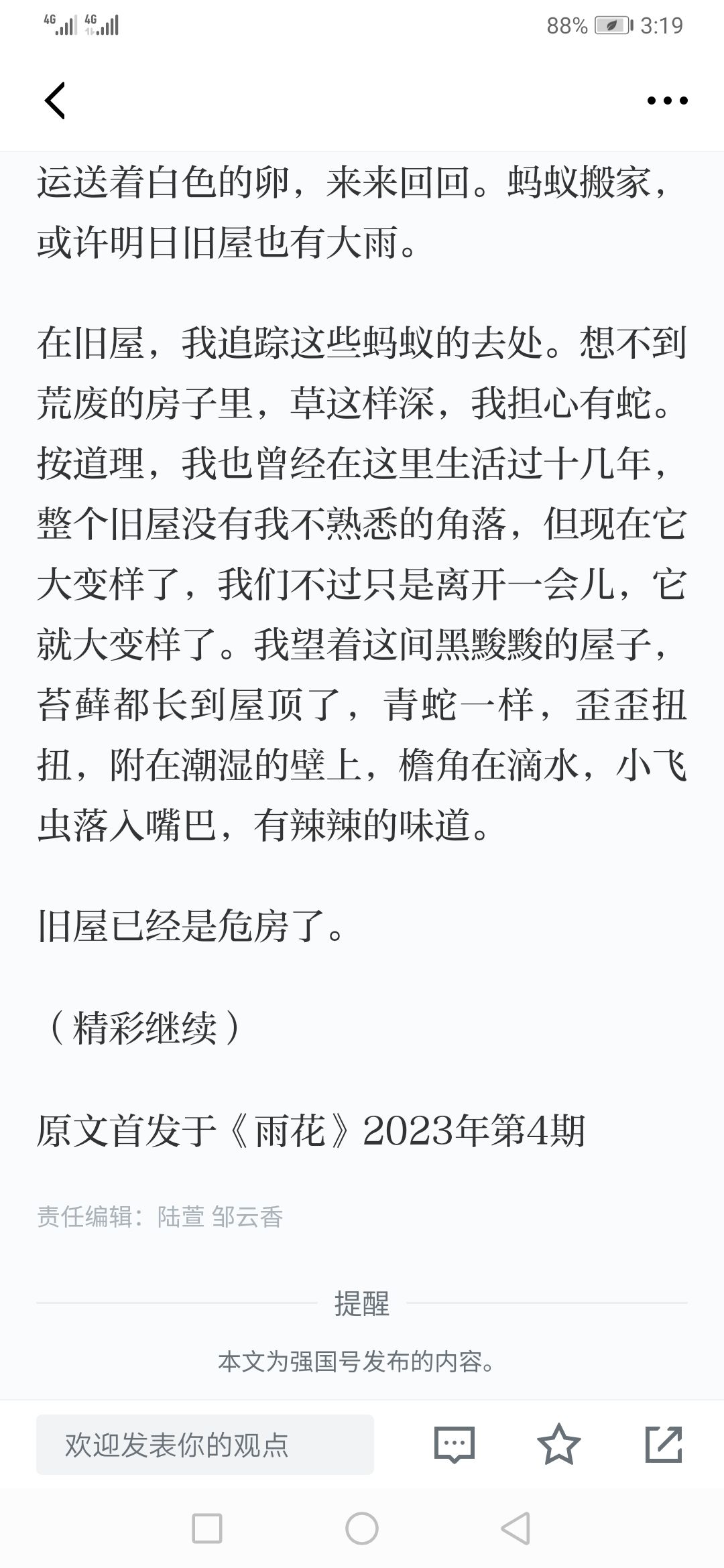Go back using the top-left arrow
724x1568 pixels.
(x=55, y=101)
